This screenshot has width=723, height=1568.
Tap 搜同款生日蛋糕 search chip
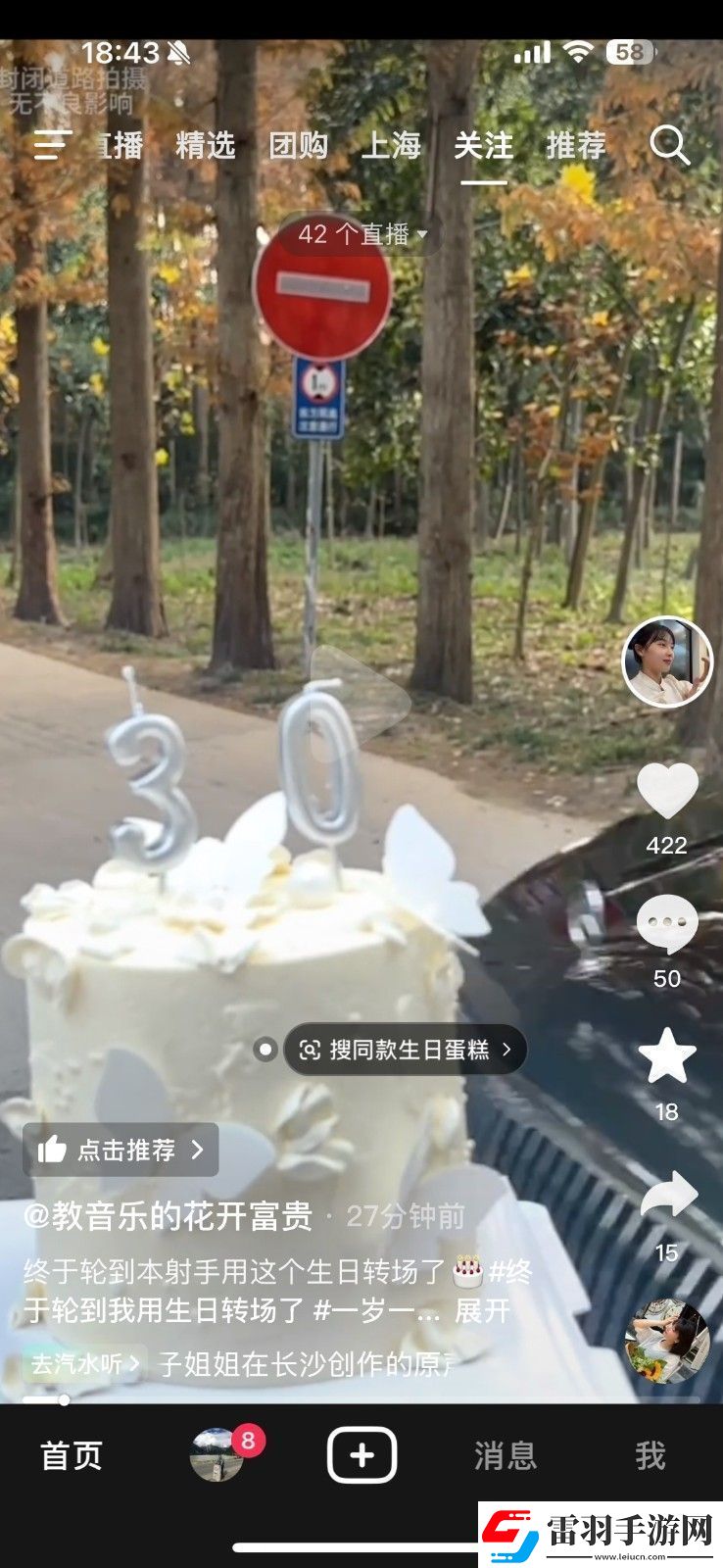pyautogui.click(x=408, y=1050)
